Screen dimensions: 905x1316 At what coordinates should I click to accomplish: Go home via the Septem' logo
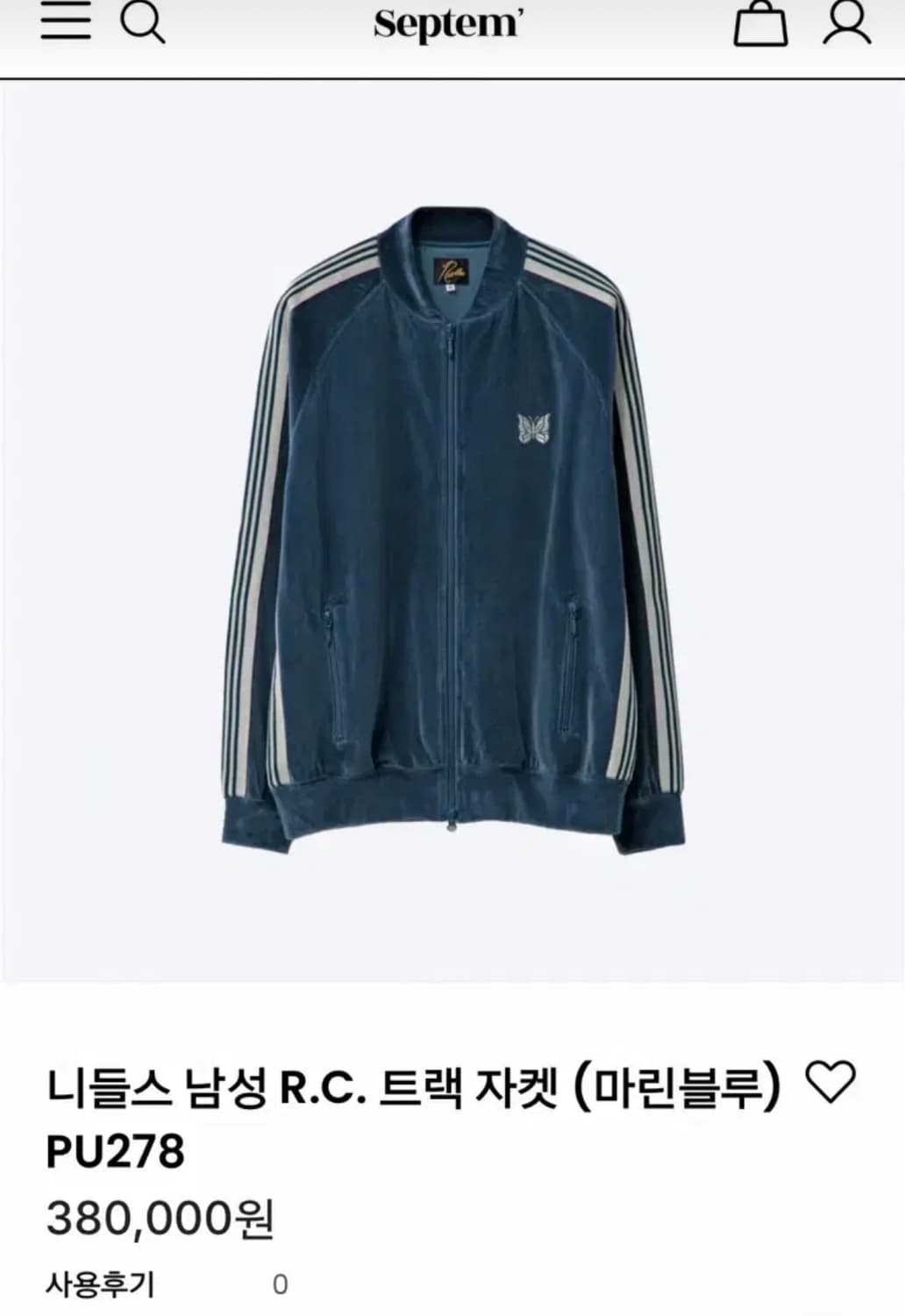(452, 25)
